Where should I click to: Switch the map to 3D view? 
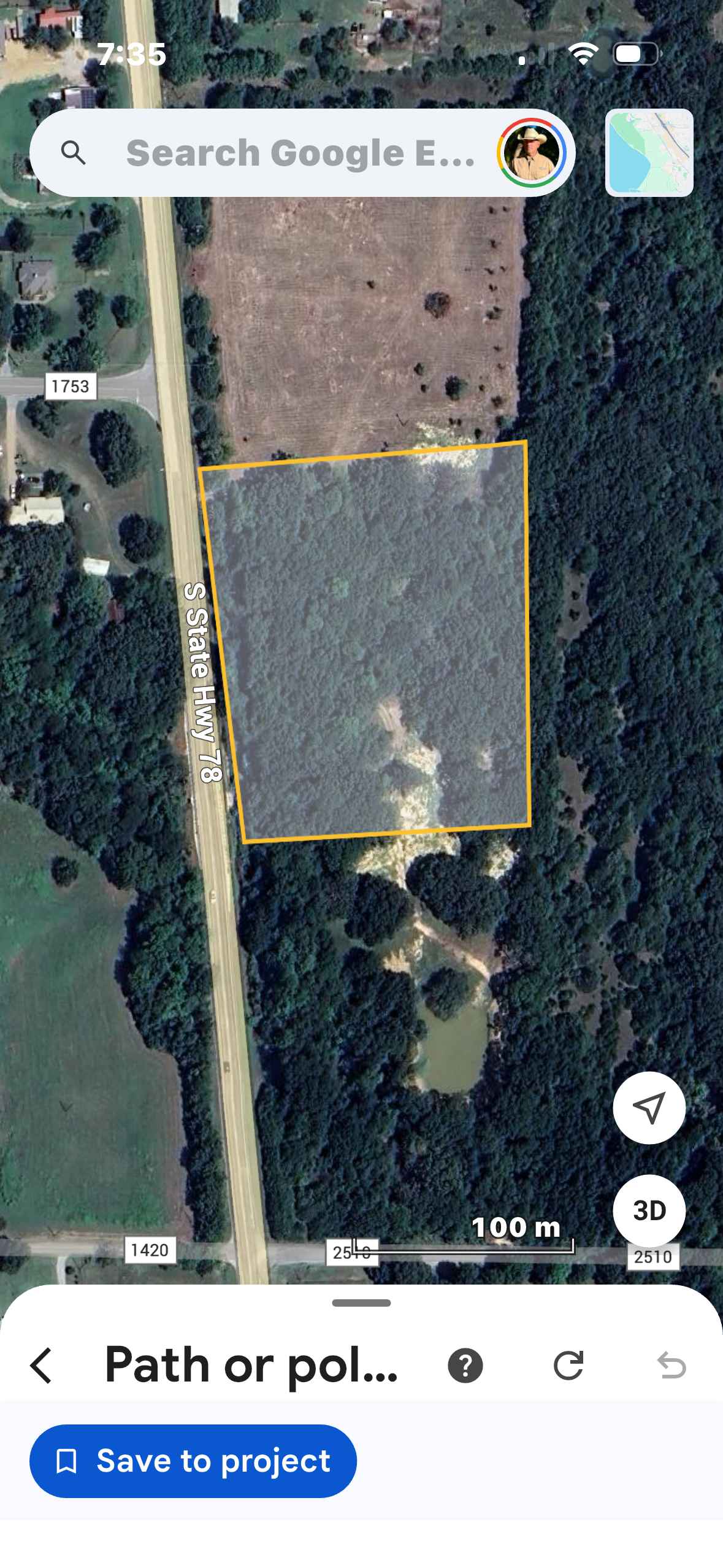(x=649, y=1210)
